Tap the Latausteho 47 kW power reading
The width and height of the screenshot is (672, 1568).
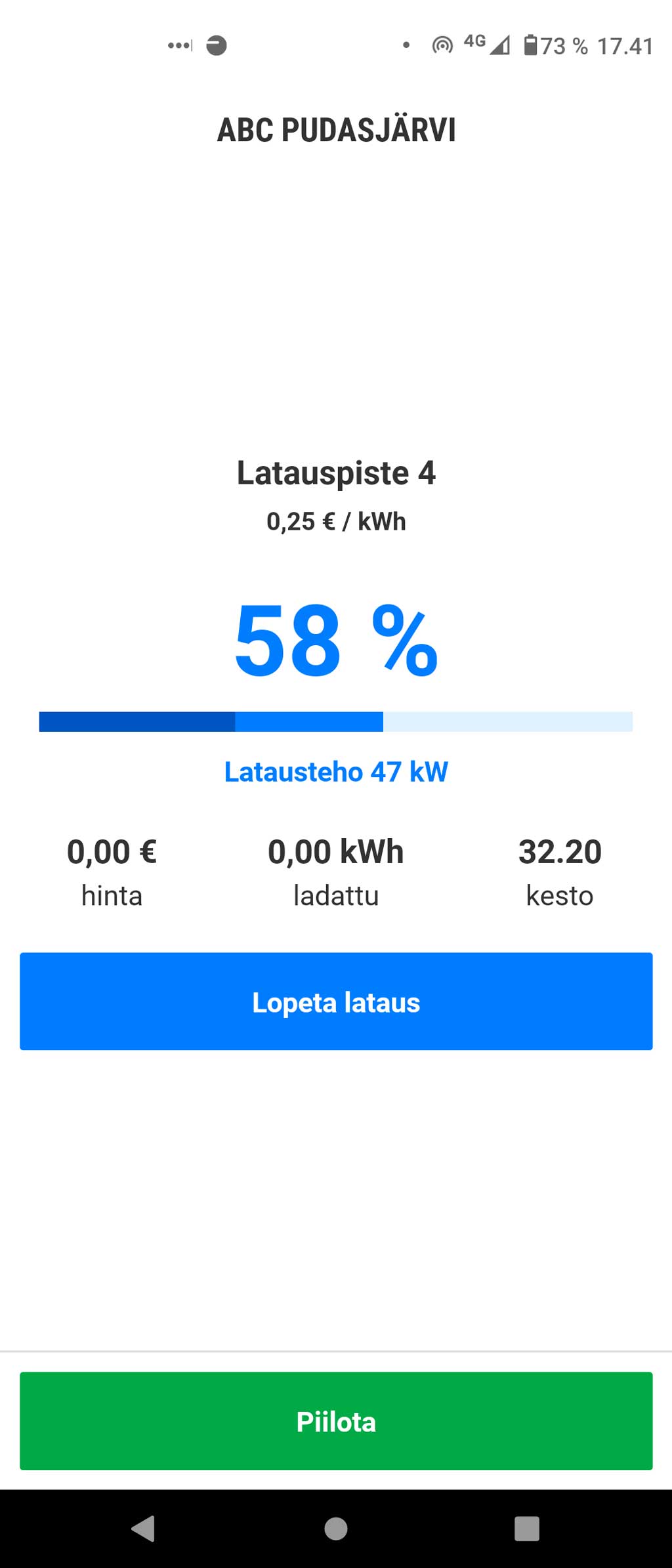click(335, 773)
